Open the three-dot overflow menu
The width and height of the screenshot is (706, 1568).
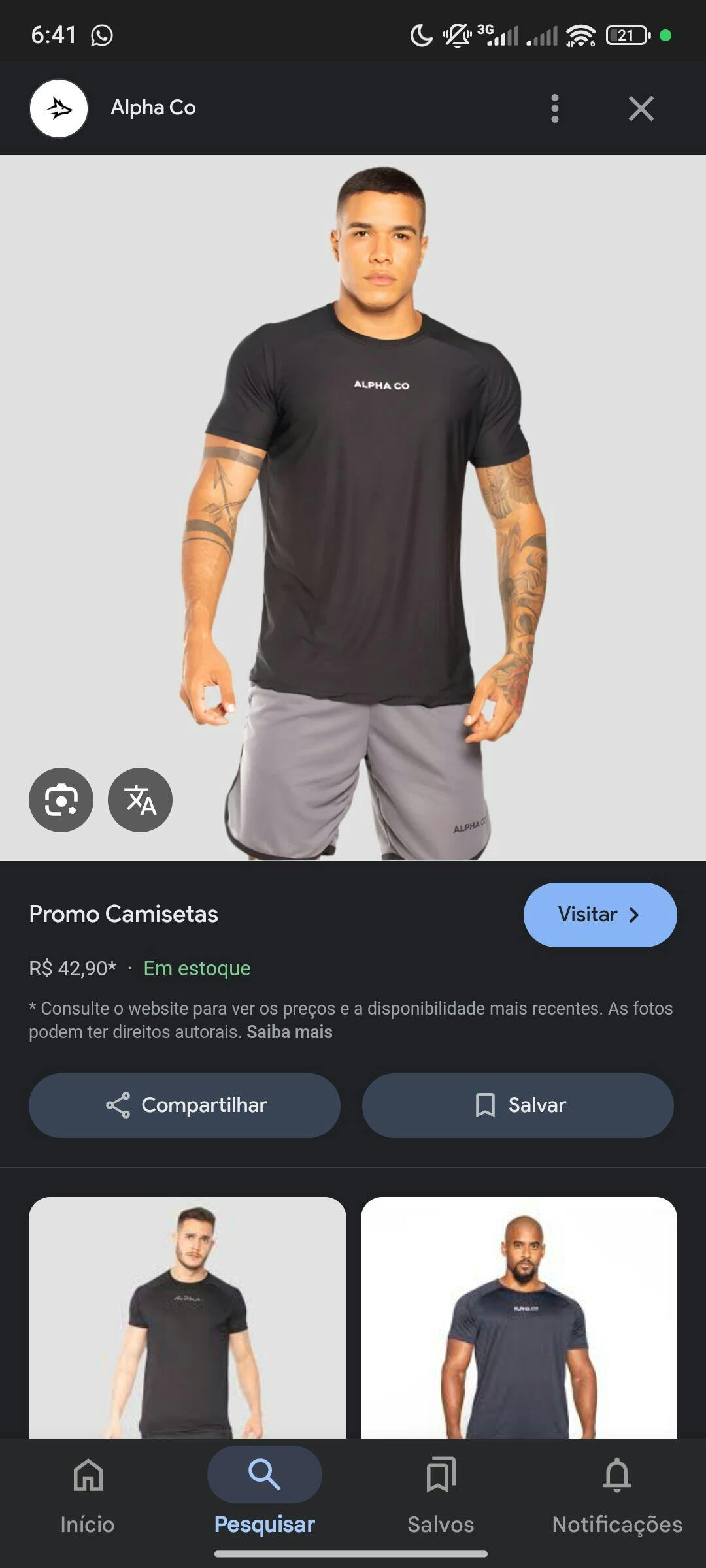[x=555, y=108]
